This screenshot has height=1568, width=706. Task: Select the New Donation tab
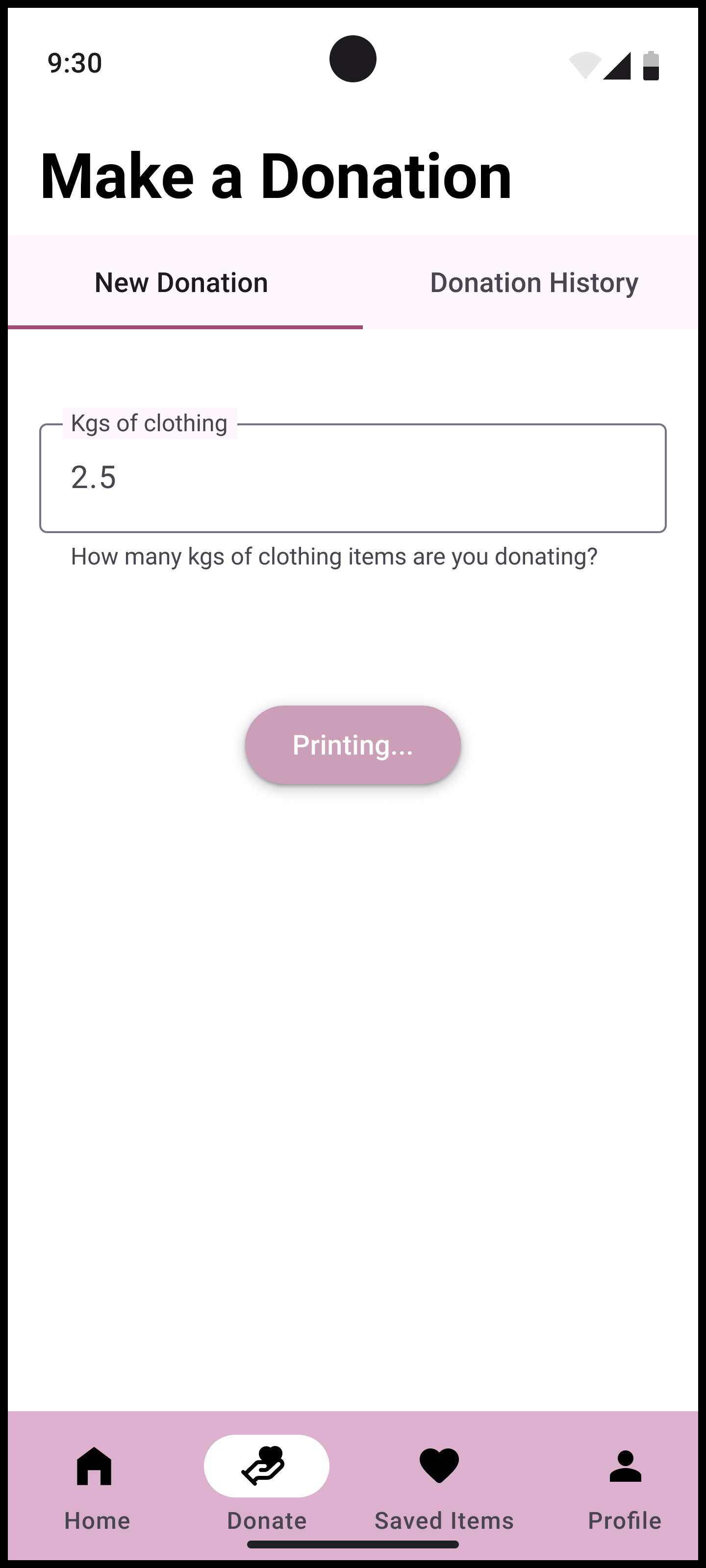(181, 282)
